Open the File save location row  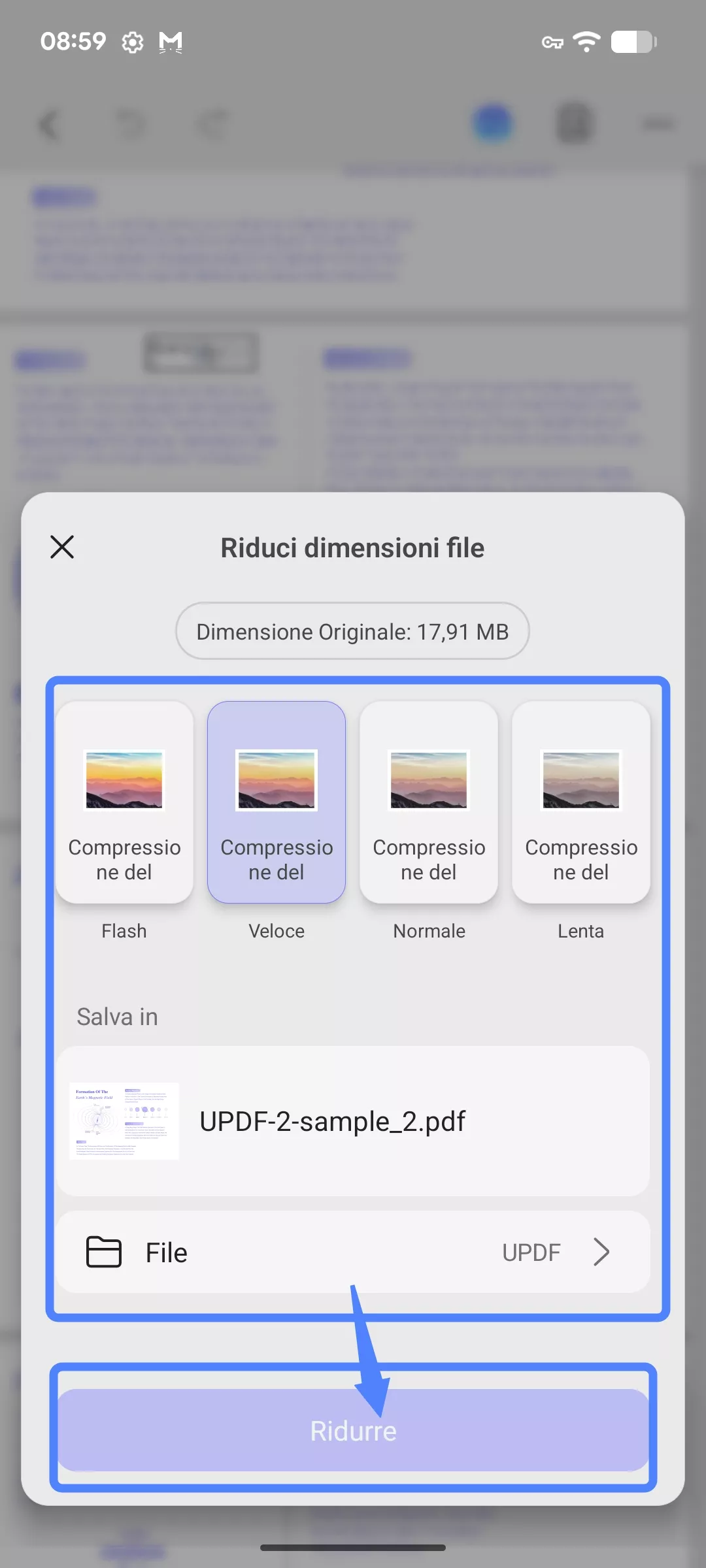[353, 1252]
